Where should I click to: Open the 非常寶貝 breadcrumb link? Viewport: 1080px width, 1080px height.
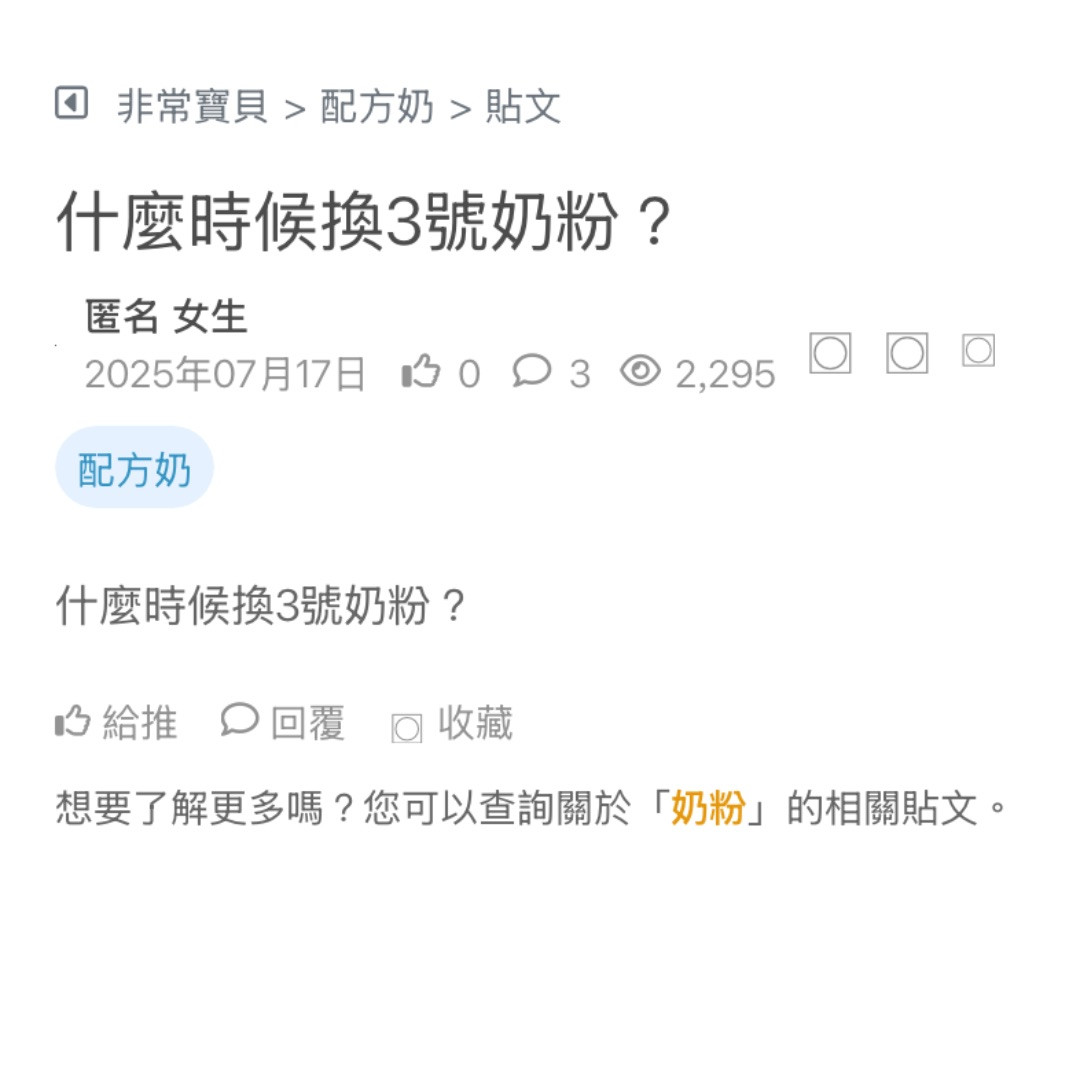coord(193,107)
